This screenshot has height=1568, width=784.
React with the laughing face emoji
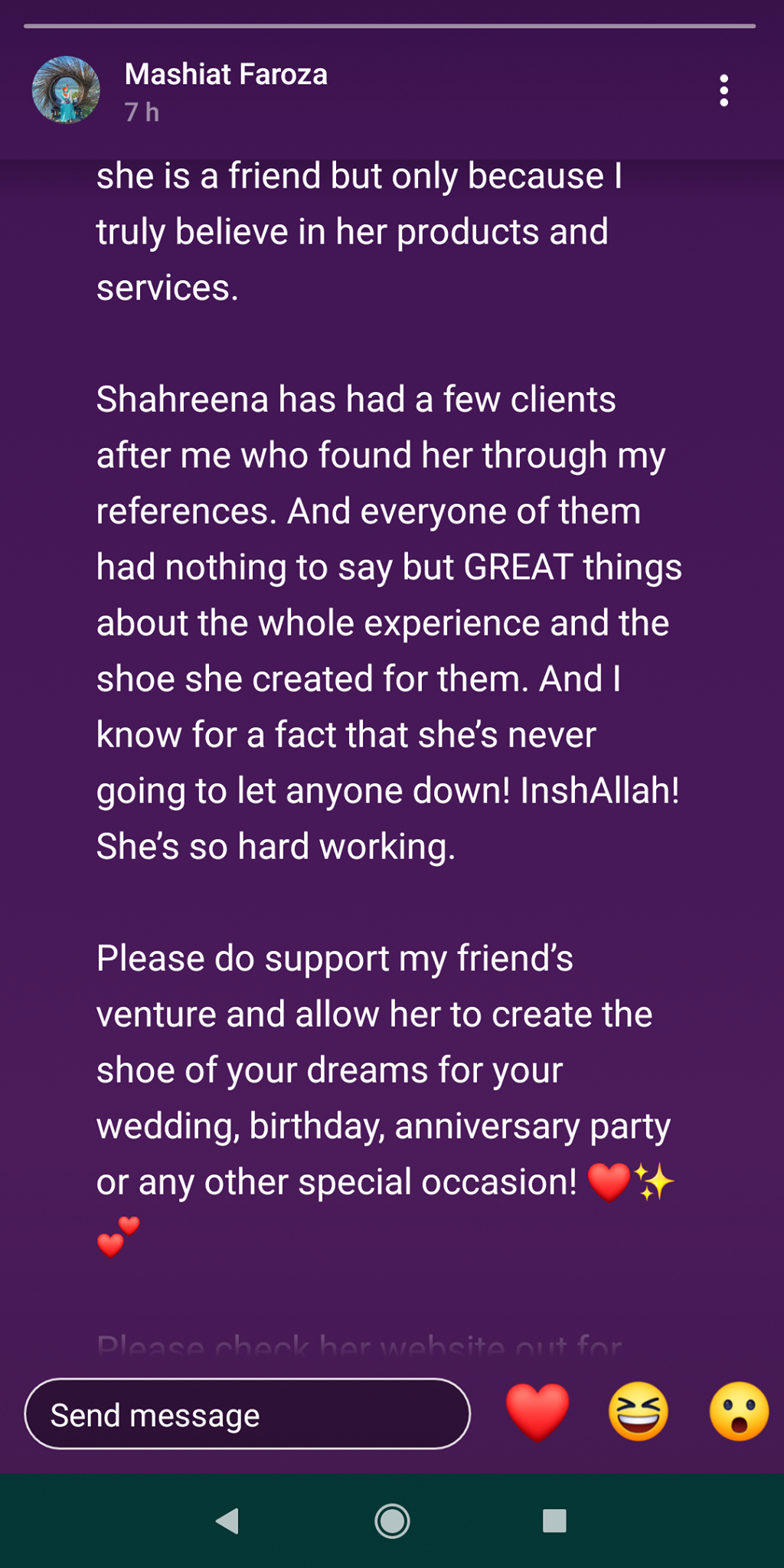pyautogui.click(x=638, y=1413)
